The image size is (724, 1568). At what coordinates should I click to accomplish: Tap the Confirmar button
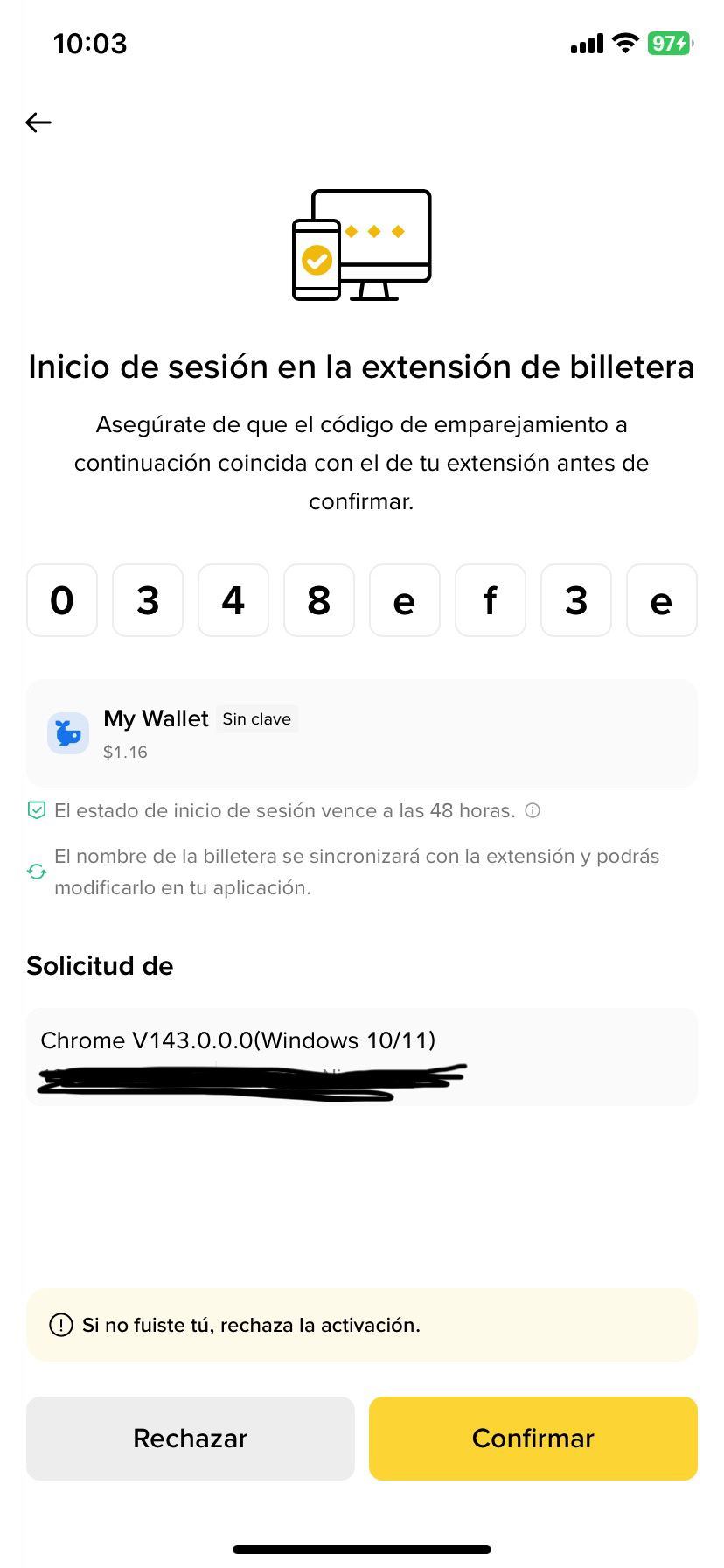pos(533,1438)
